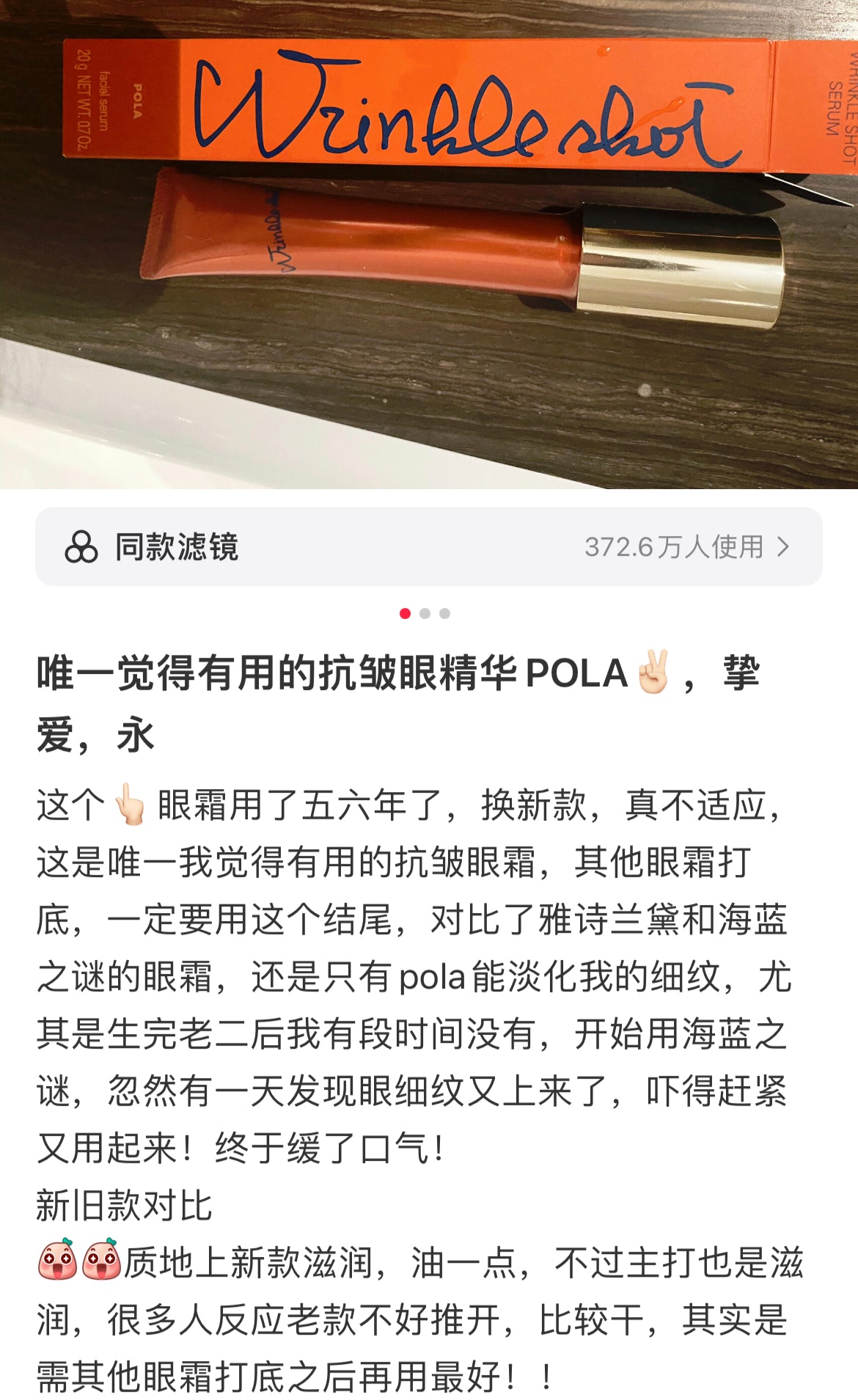858x1400 pixels.
Task: Jump to the second photo indicator dot
Action: click(425, 614)
